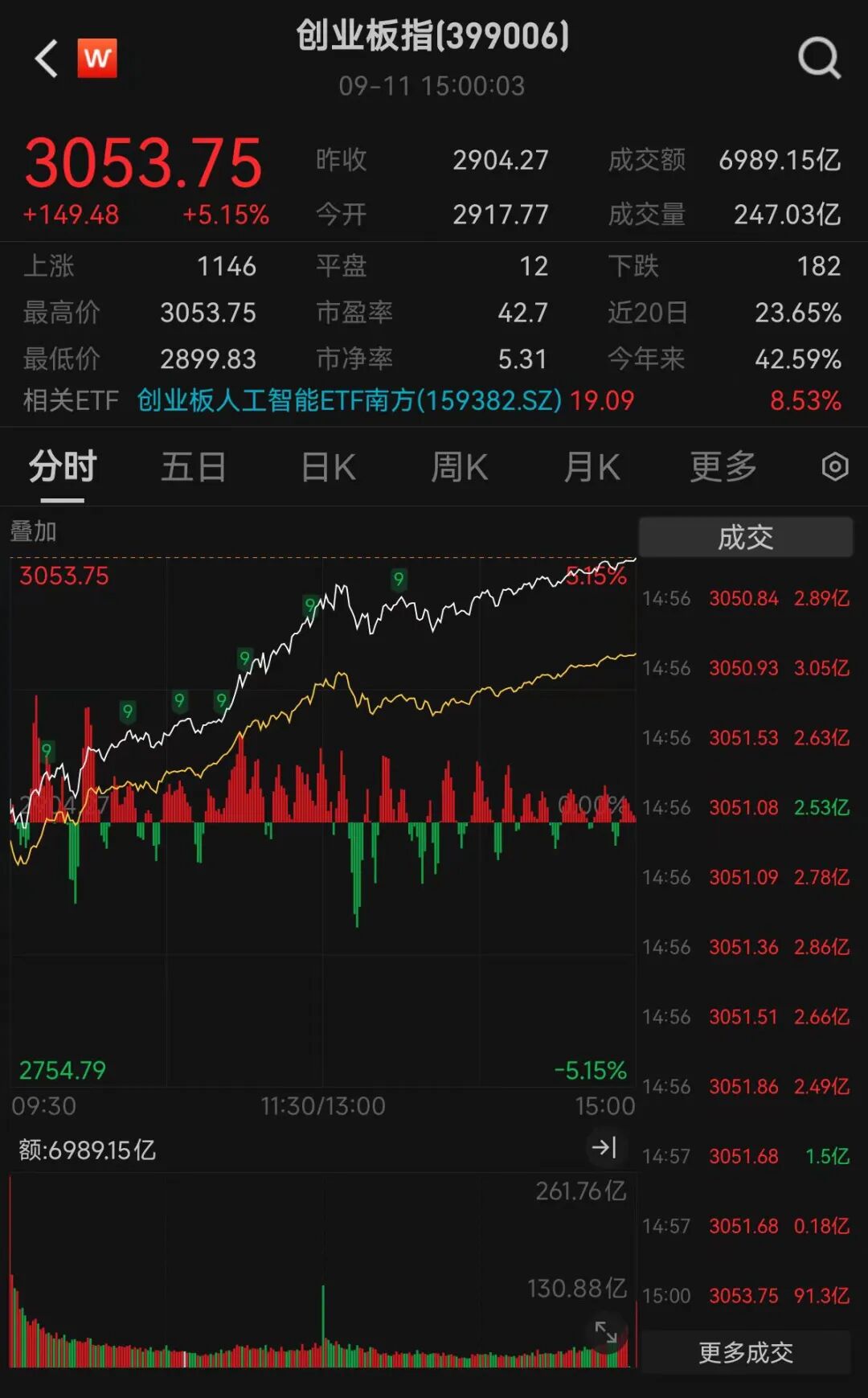Tap the 更多成交 button
This screenshot has height=1398, width=868.
745,1352
